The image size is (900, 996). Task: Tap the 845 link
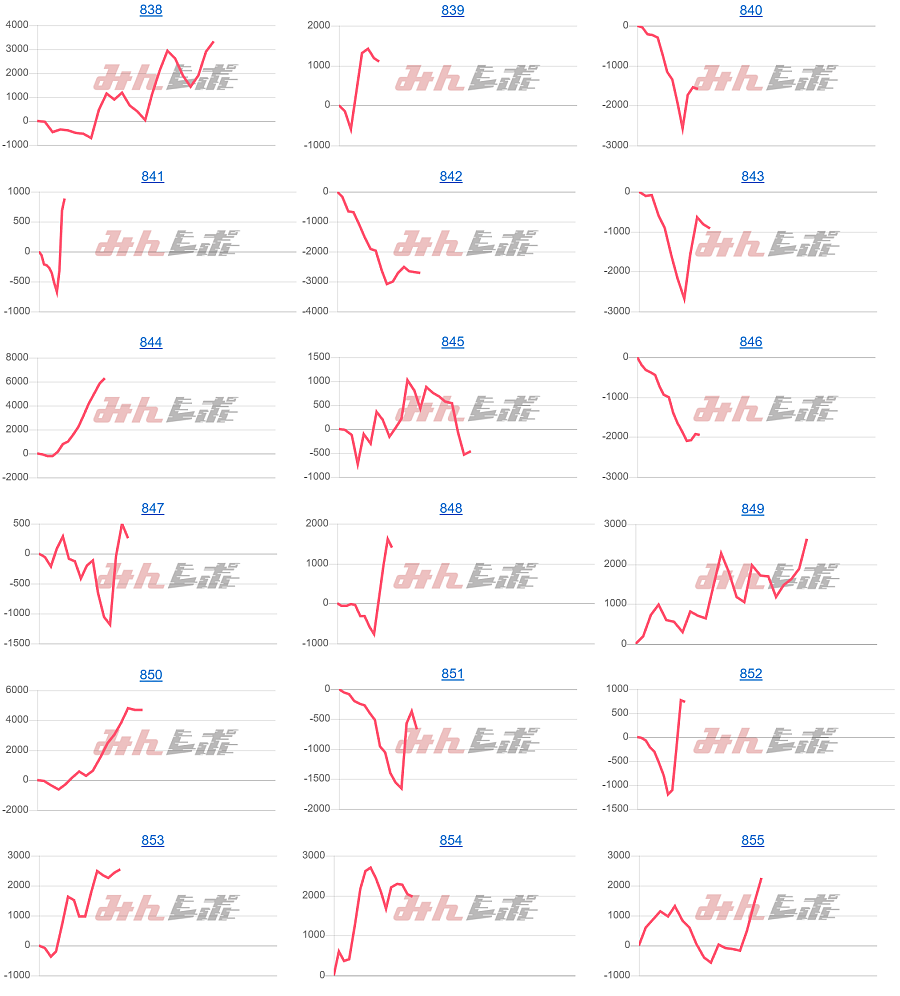[x=452, y=342]
